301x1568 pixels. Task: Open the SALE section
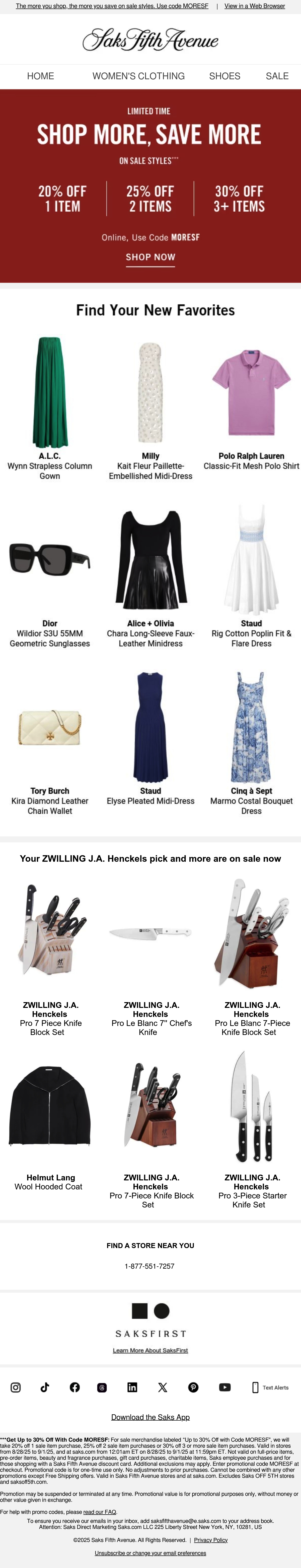click(277, 76)
